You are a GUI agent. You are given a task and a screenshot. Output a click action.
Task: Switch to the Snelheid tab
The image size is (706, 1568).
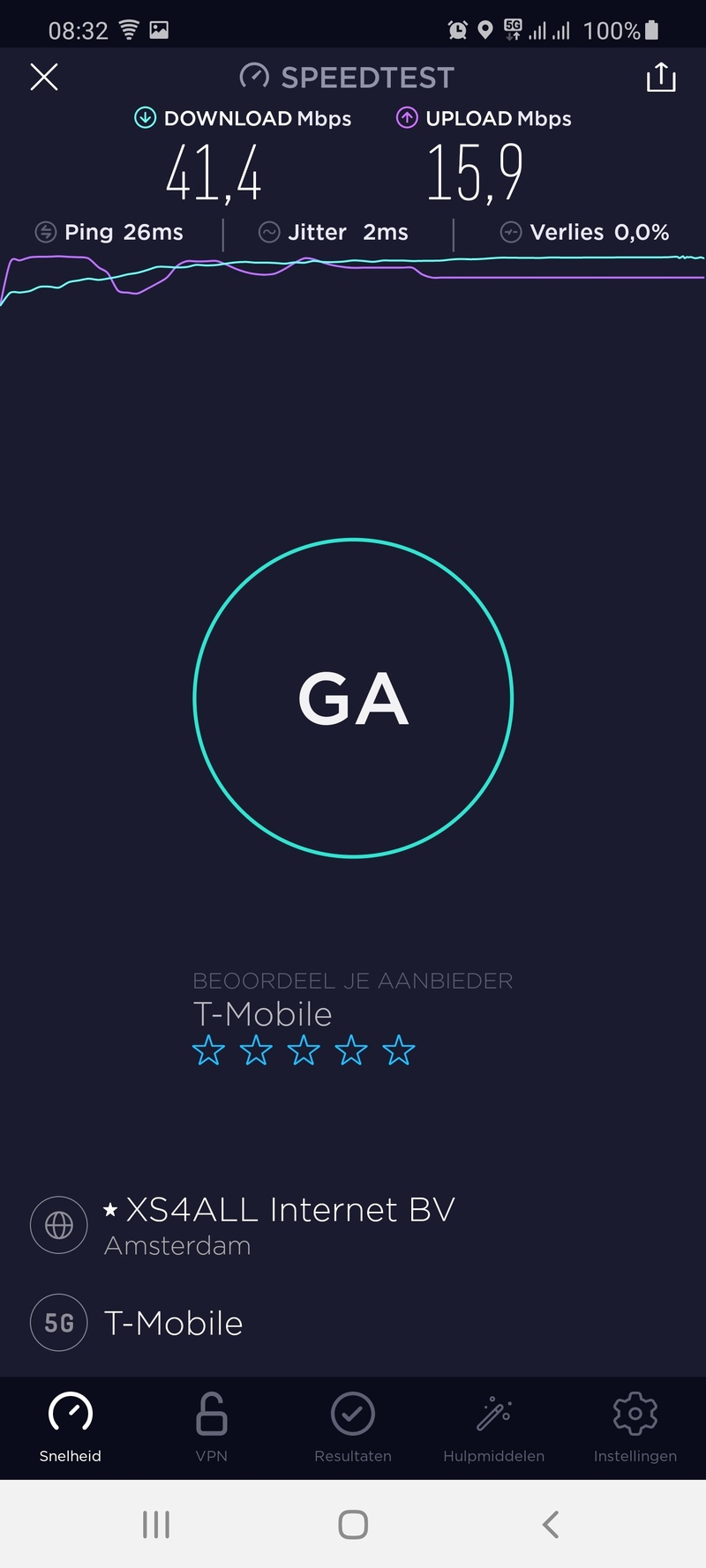[x=71, y=1427]
